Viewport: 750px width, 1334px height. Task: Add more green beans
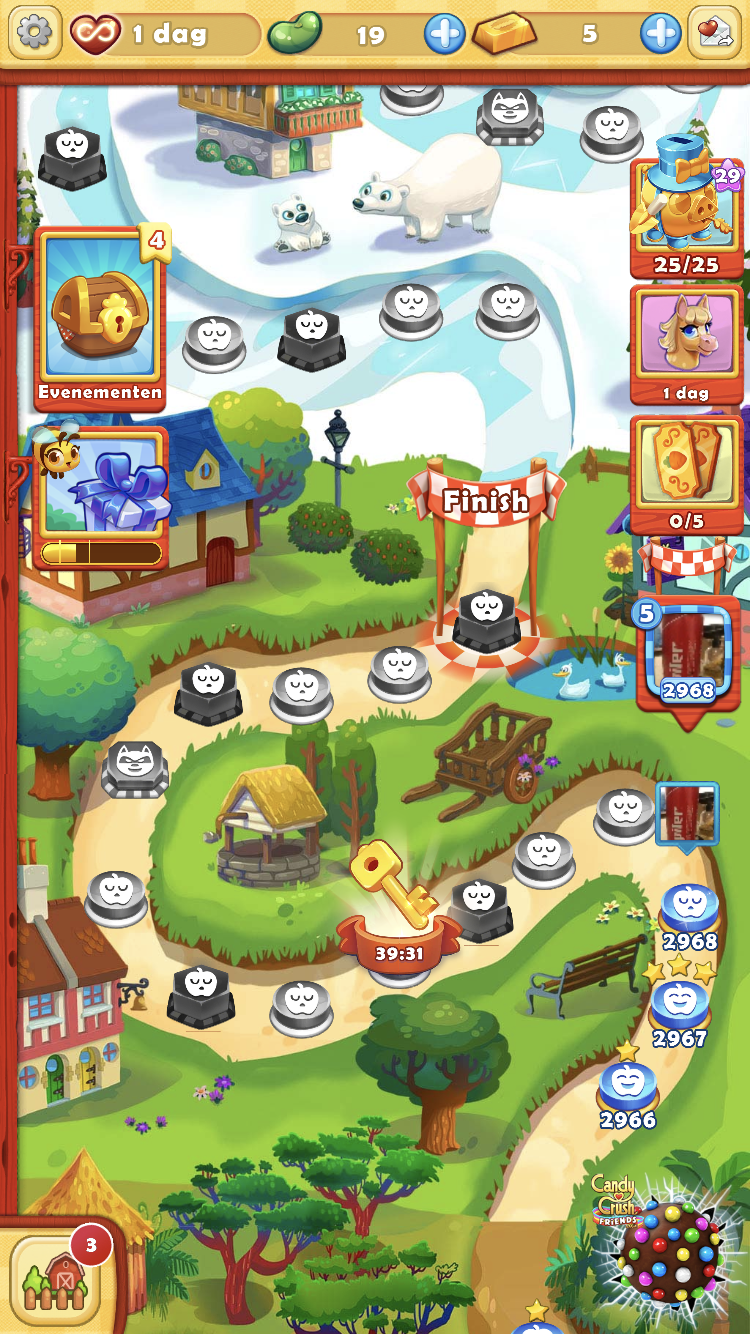click(x=444, y=35)
